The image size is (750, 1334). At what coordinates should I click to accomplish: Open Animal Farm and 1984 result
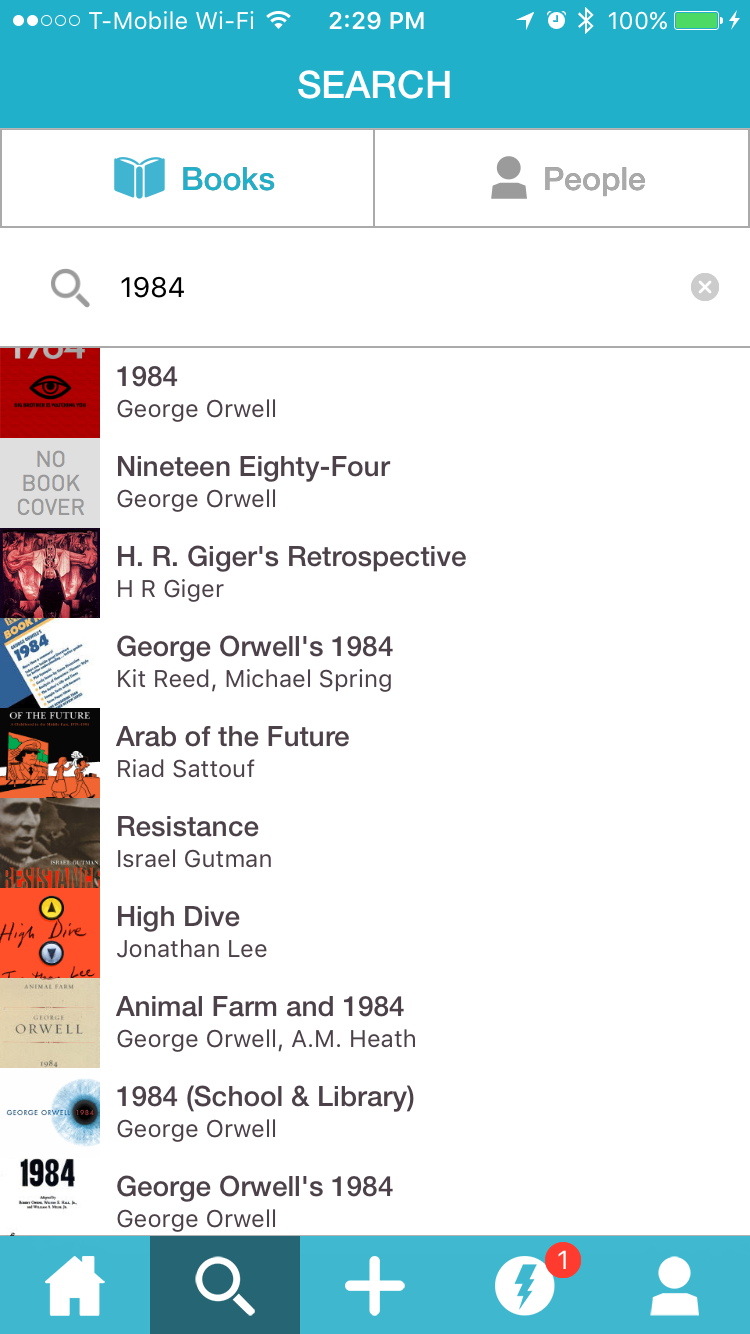(x=375, y=1022)
